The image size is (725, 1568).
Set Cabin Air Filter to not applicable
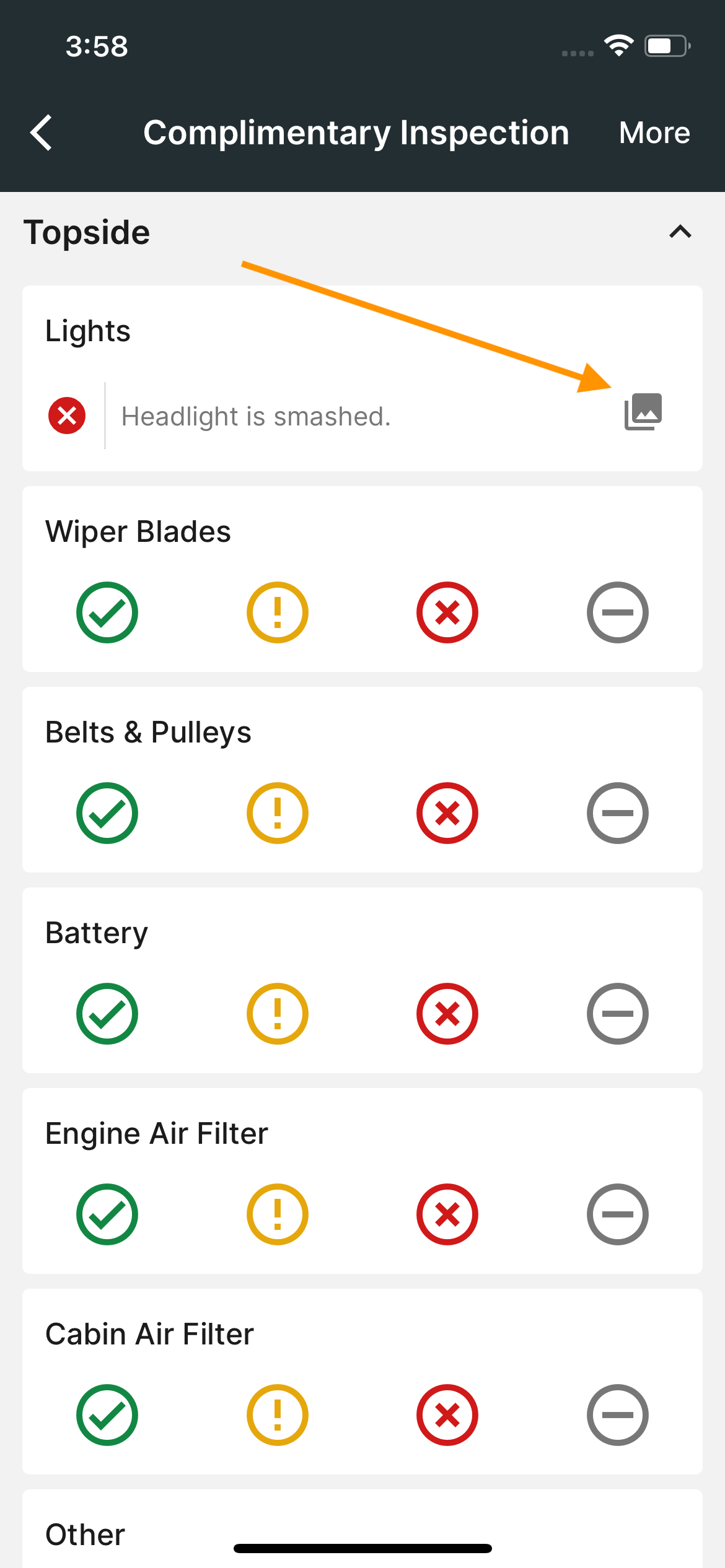617,1415
